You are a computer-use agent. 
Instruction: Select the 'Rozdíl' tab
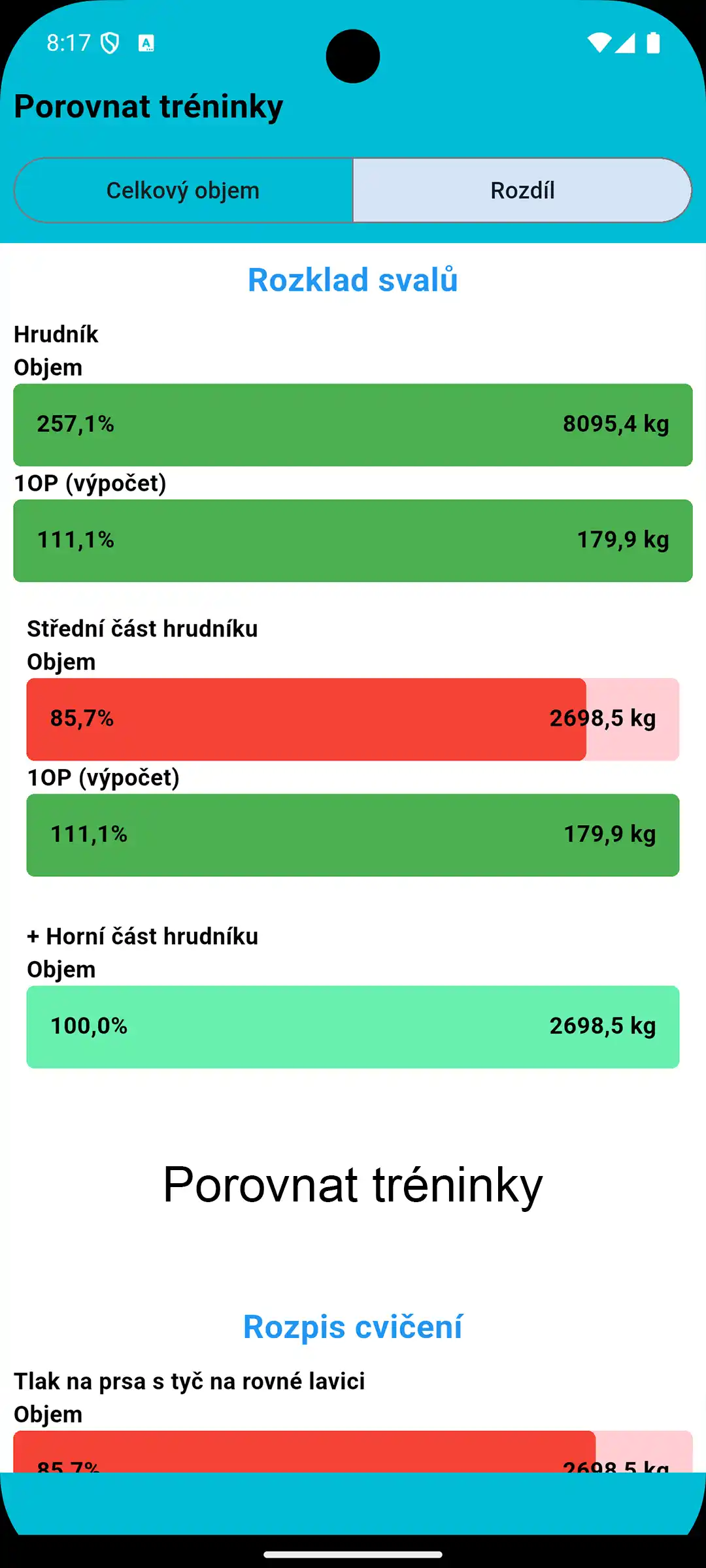(522, 190)
